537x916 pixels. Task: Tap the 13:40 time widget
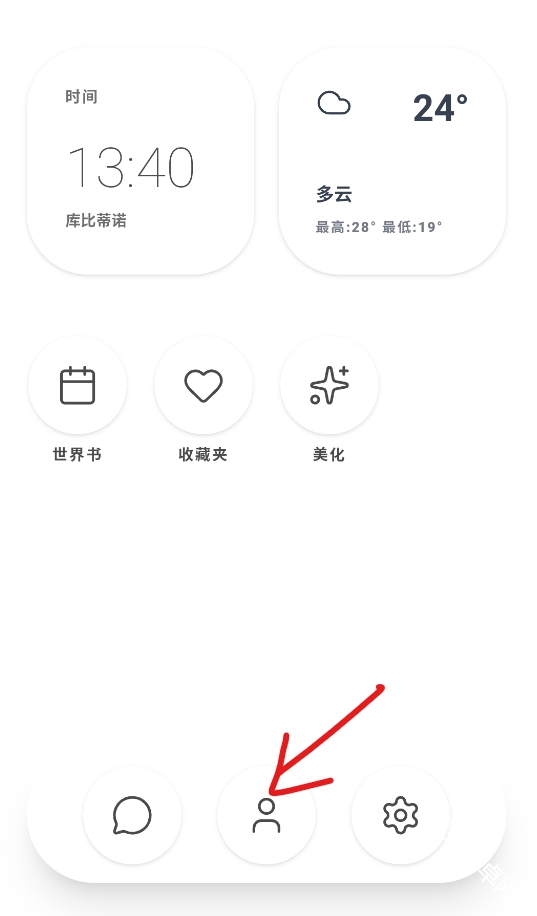[141, 161]
